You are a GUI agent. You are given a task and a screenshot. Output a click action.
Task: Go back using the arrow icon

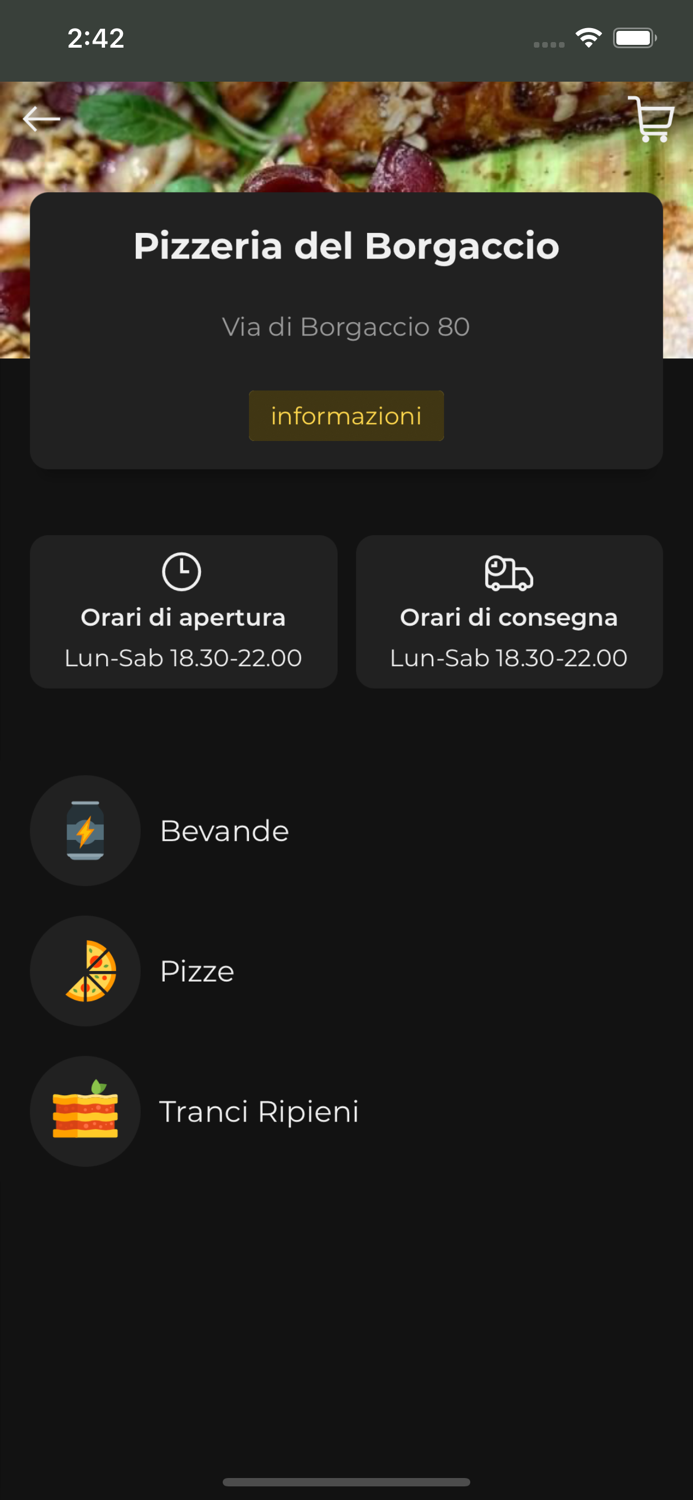click(x=41, y=119)
